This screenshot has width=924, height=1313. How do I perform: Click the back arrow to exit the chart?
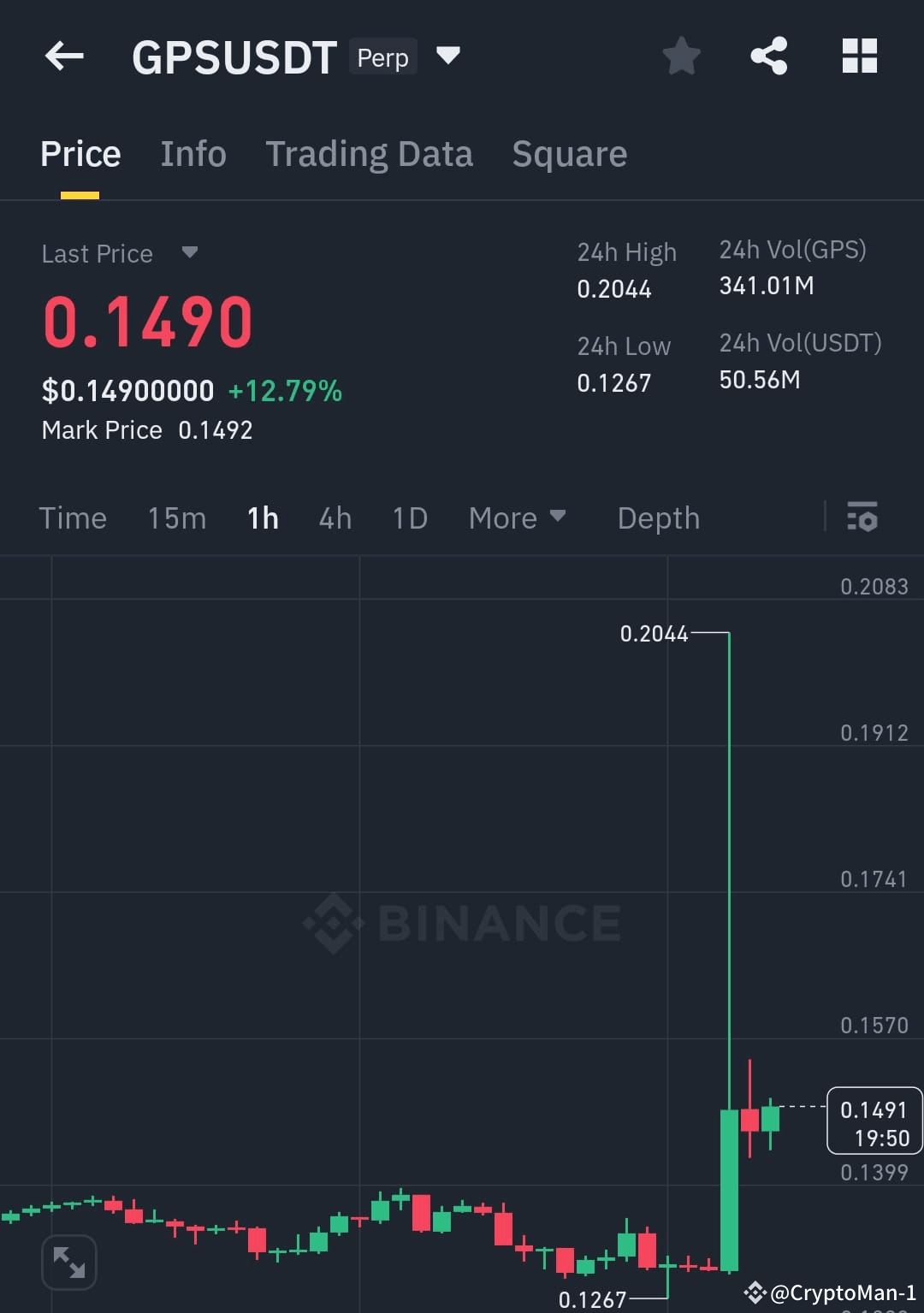[63, 56]
